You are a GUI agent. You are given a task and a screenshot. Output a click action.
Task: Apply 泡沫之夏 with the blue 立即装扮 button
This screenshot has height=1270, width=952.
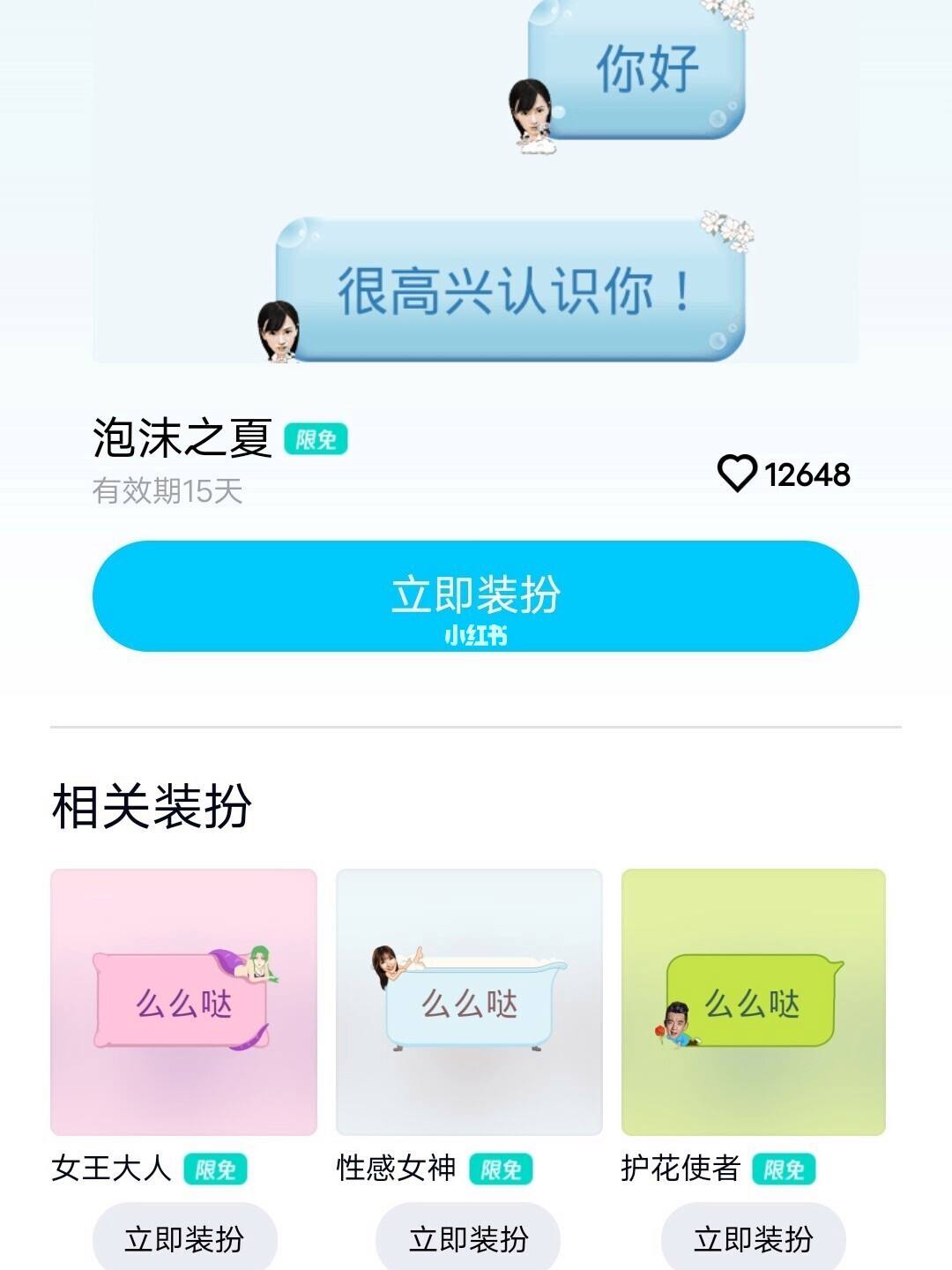point(475,596)
